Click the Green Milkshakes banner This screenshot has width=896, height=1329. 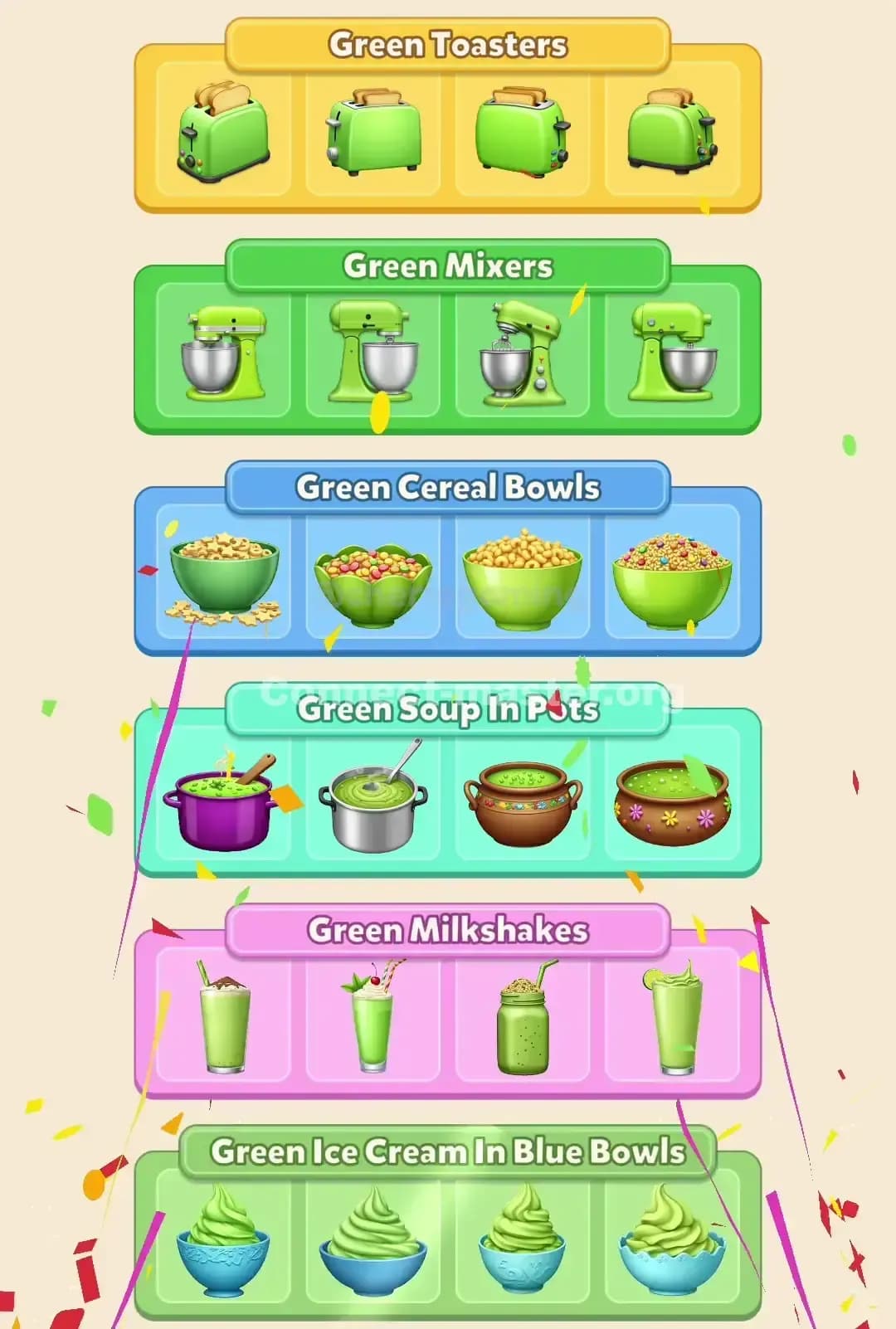(448, 931)
